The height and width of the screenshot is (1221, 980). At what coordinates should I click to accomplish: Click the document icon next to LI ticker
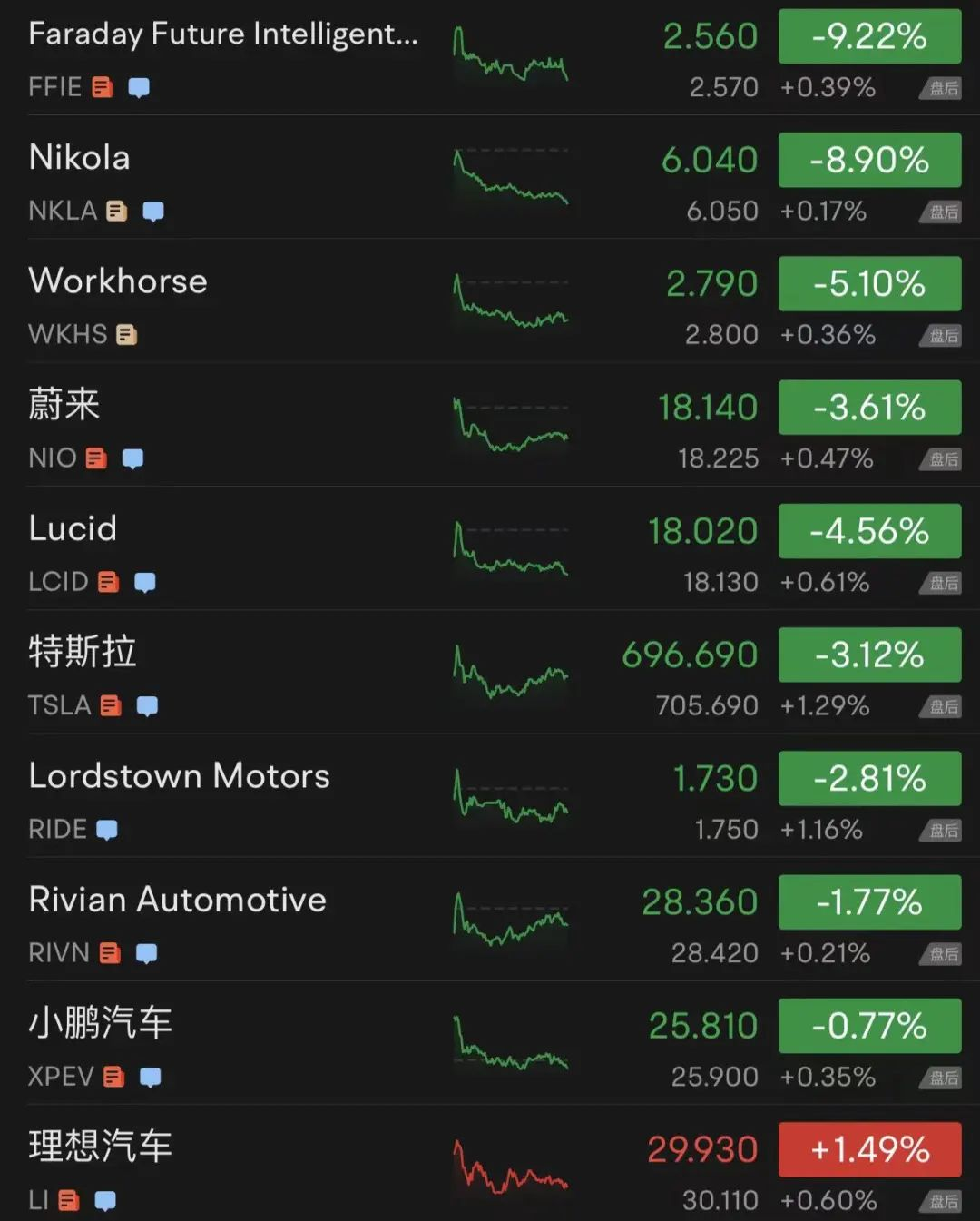tap(70, 1200)
